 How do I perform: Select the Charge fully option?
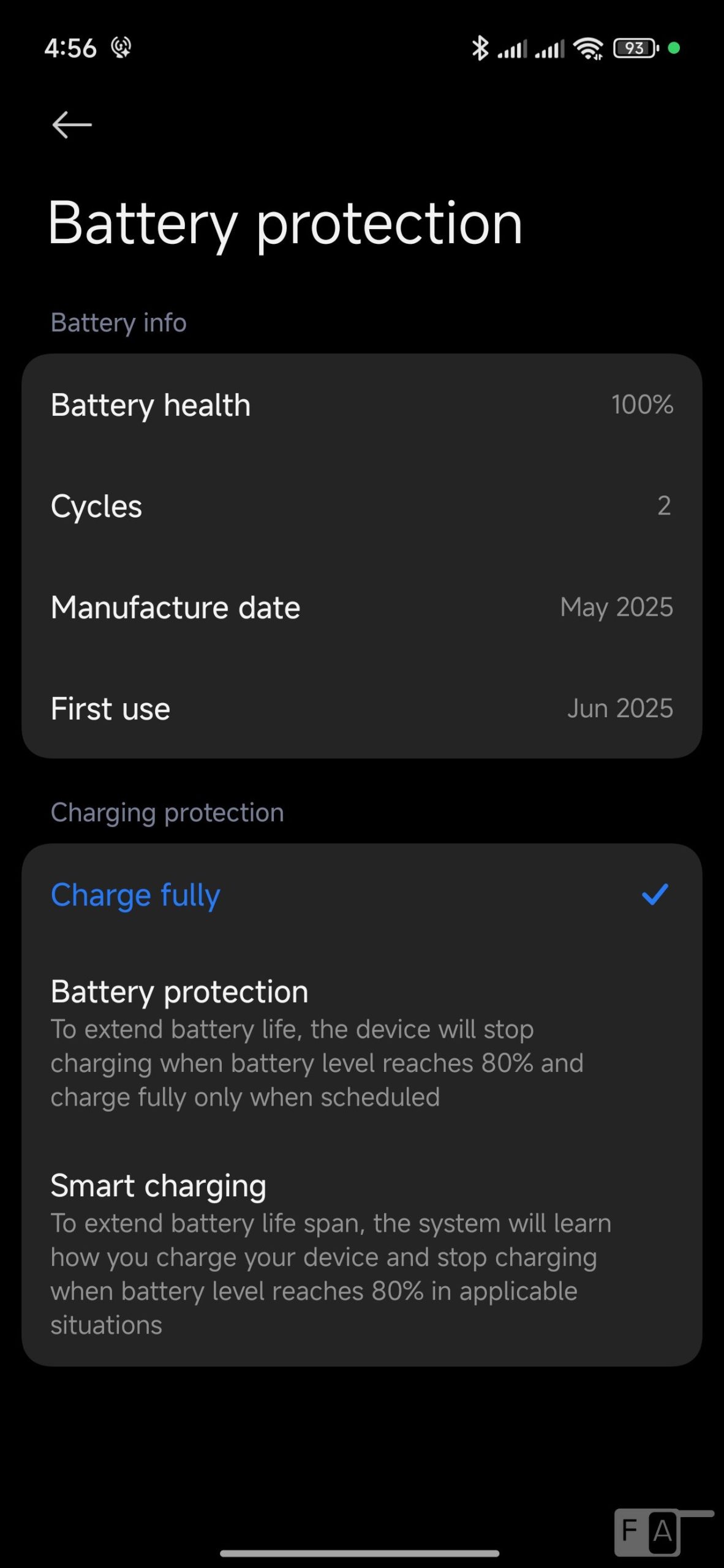point(361,895)
